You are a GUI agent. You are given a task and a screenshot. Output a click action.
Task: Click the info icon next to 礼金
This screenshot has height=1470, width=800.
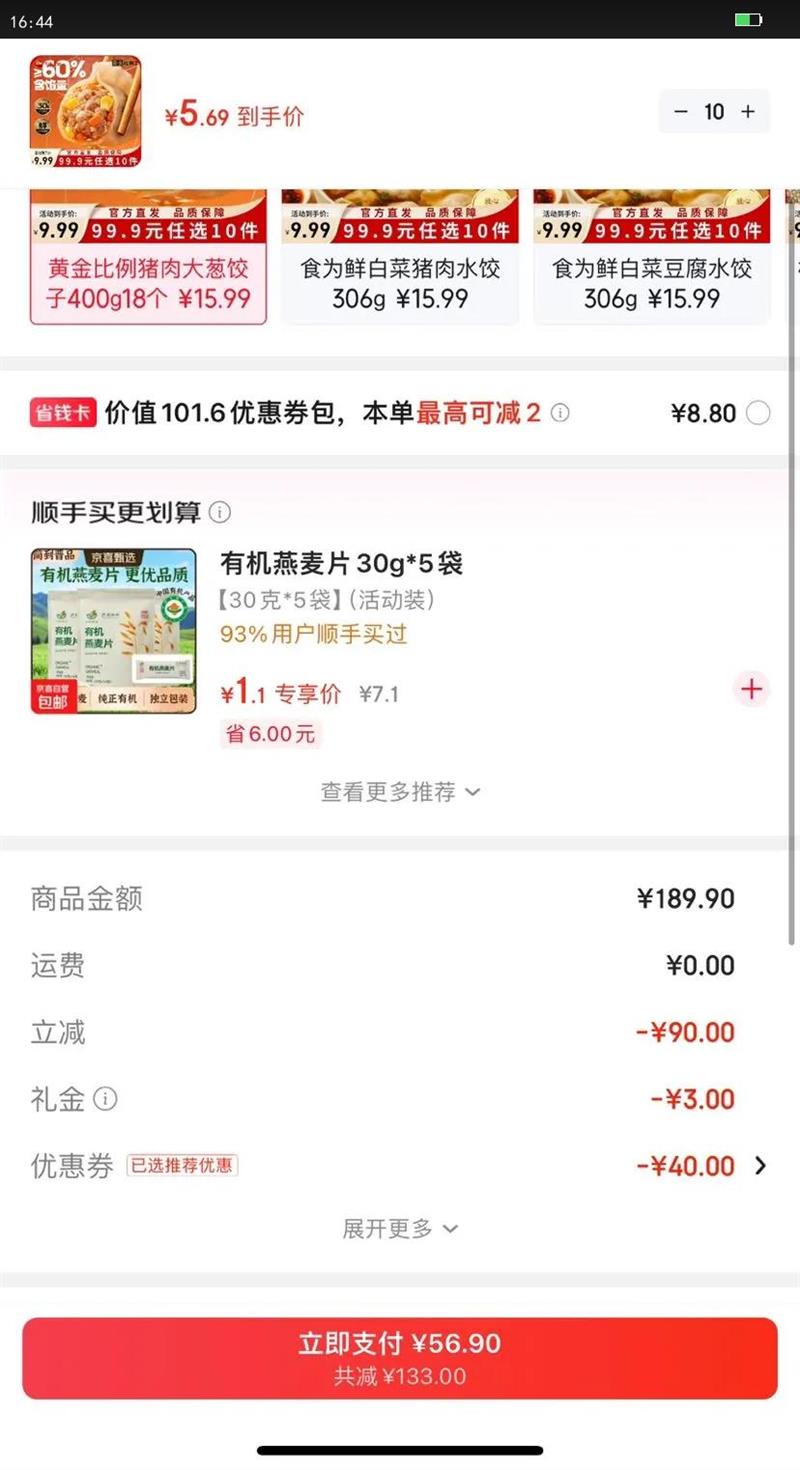107,1099
